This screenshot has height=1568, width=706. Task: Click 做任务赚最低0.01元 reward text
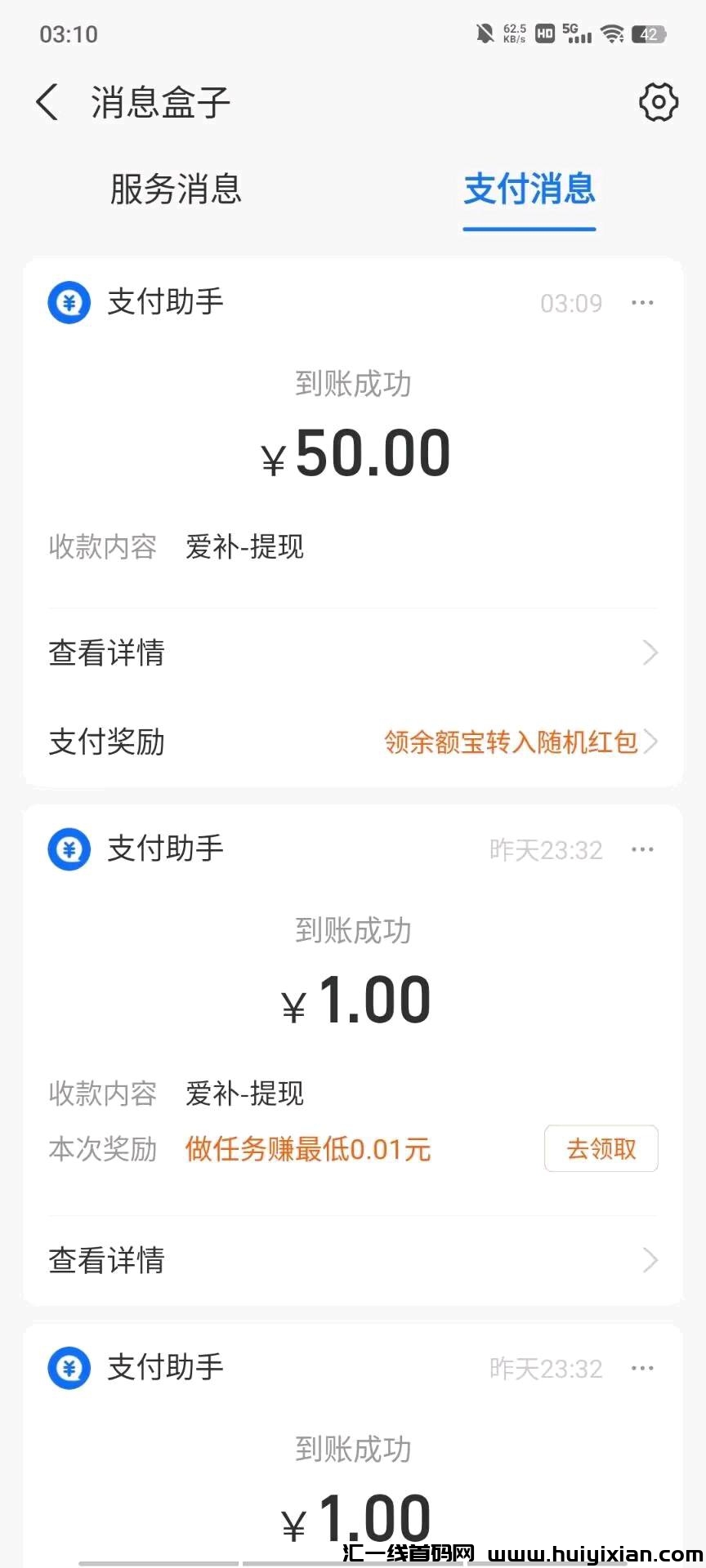(x=308, y=1148)
